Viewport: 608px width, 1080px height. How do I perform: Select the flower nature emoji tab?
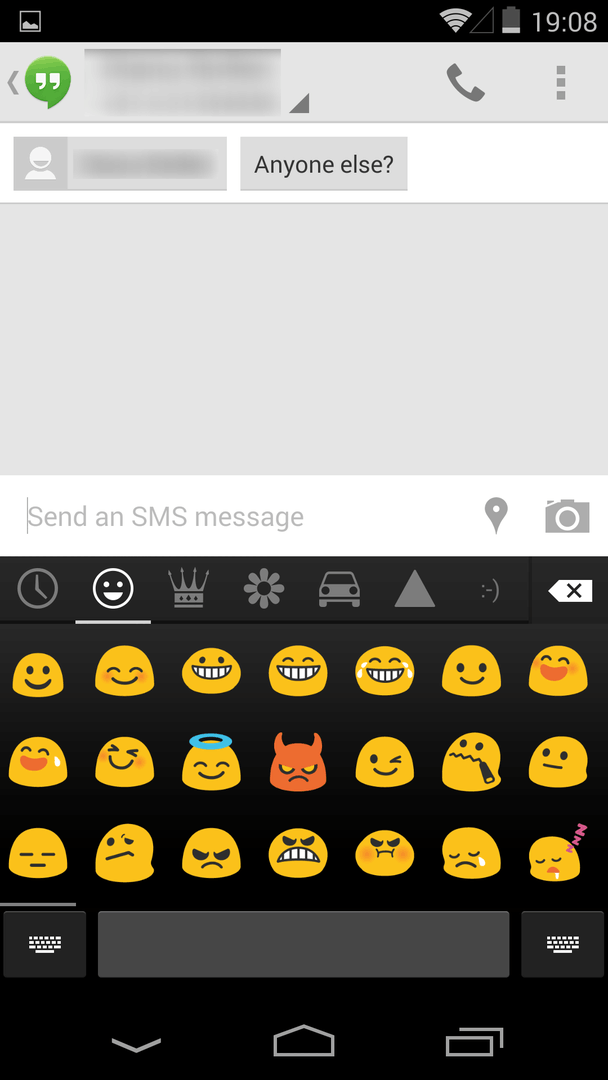pyautogui.click(x=264, y=589)
